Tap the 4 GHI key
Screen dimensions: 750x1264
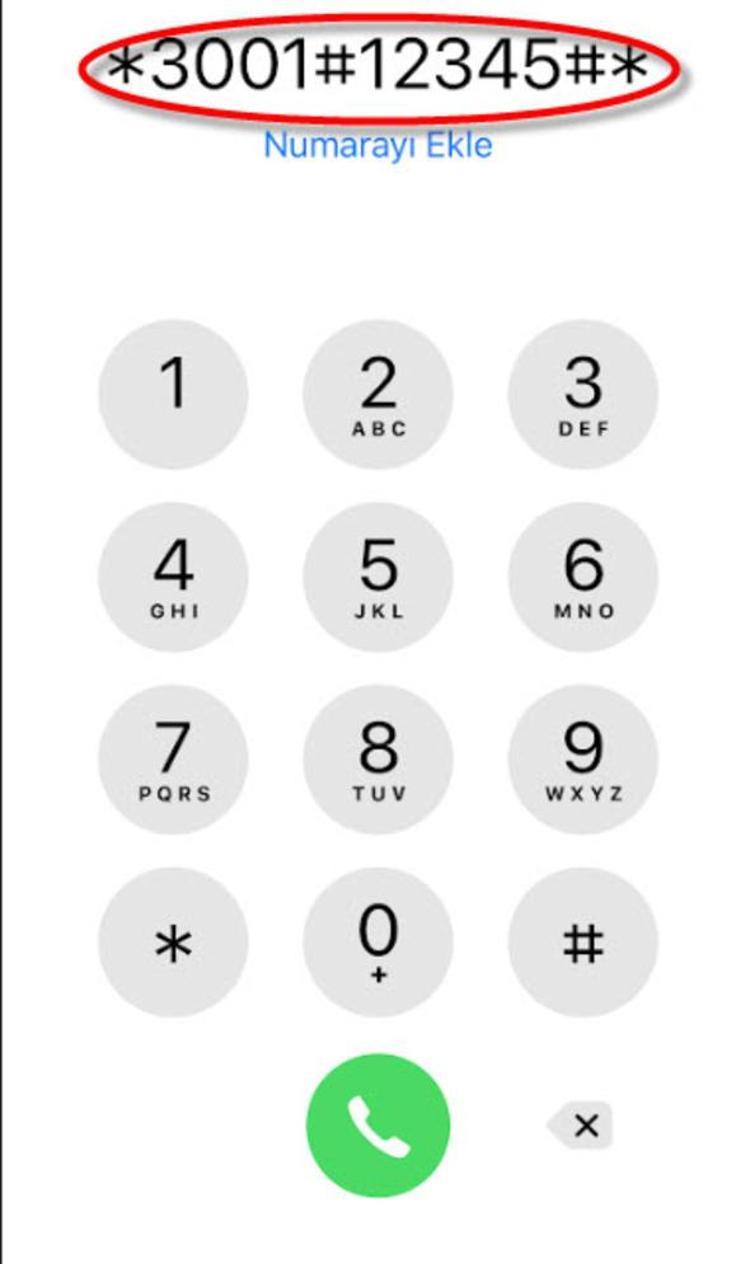click(173, 577)
